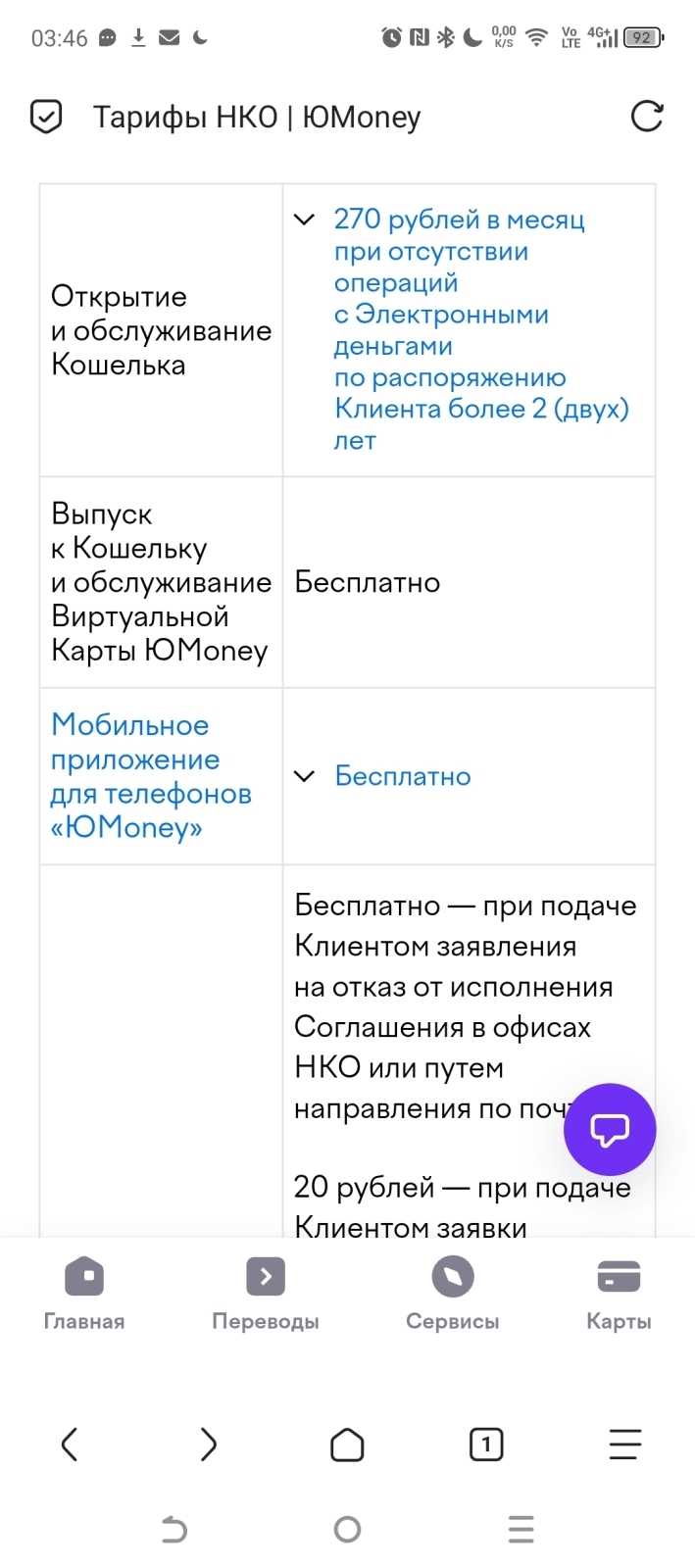Open the purple support chat button

609,1129
